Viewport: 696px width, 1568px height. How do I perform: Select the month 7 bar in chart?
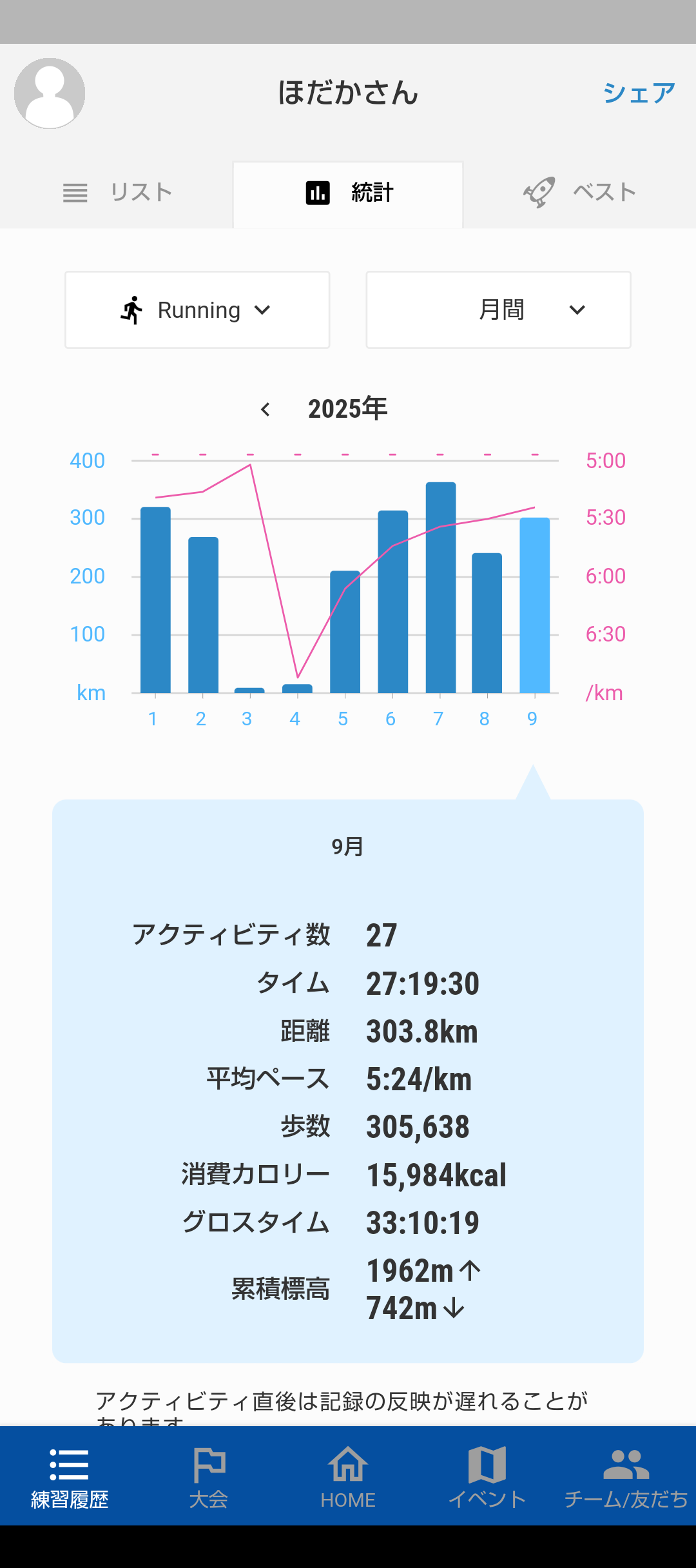(440, 587)
